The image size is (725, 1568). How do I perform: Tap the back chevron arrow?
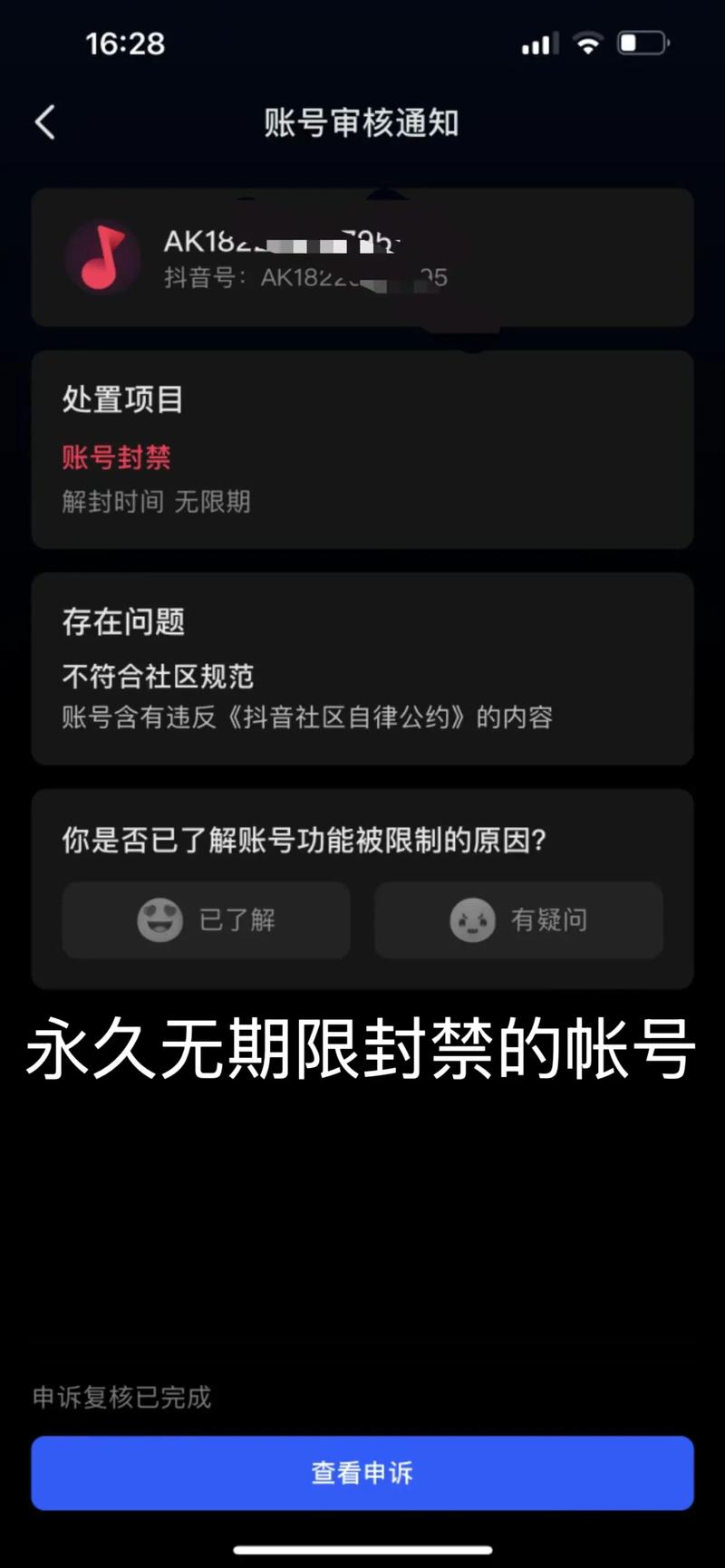point(44,122)
